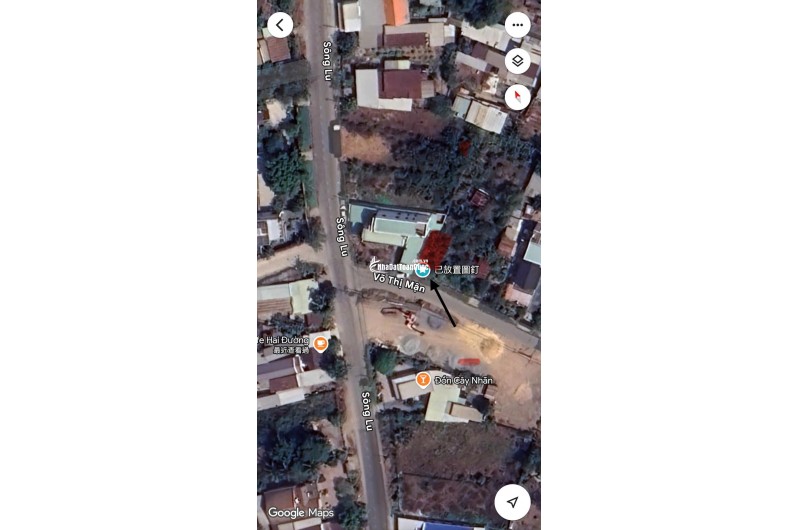Select the dropped pin on Võ Thị Mận

tap(423, 270)
